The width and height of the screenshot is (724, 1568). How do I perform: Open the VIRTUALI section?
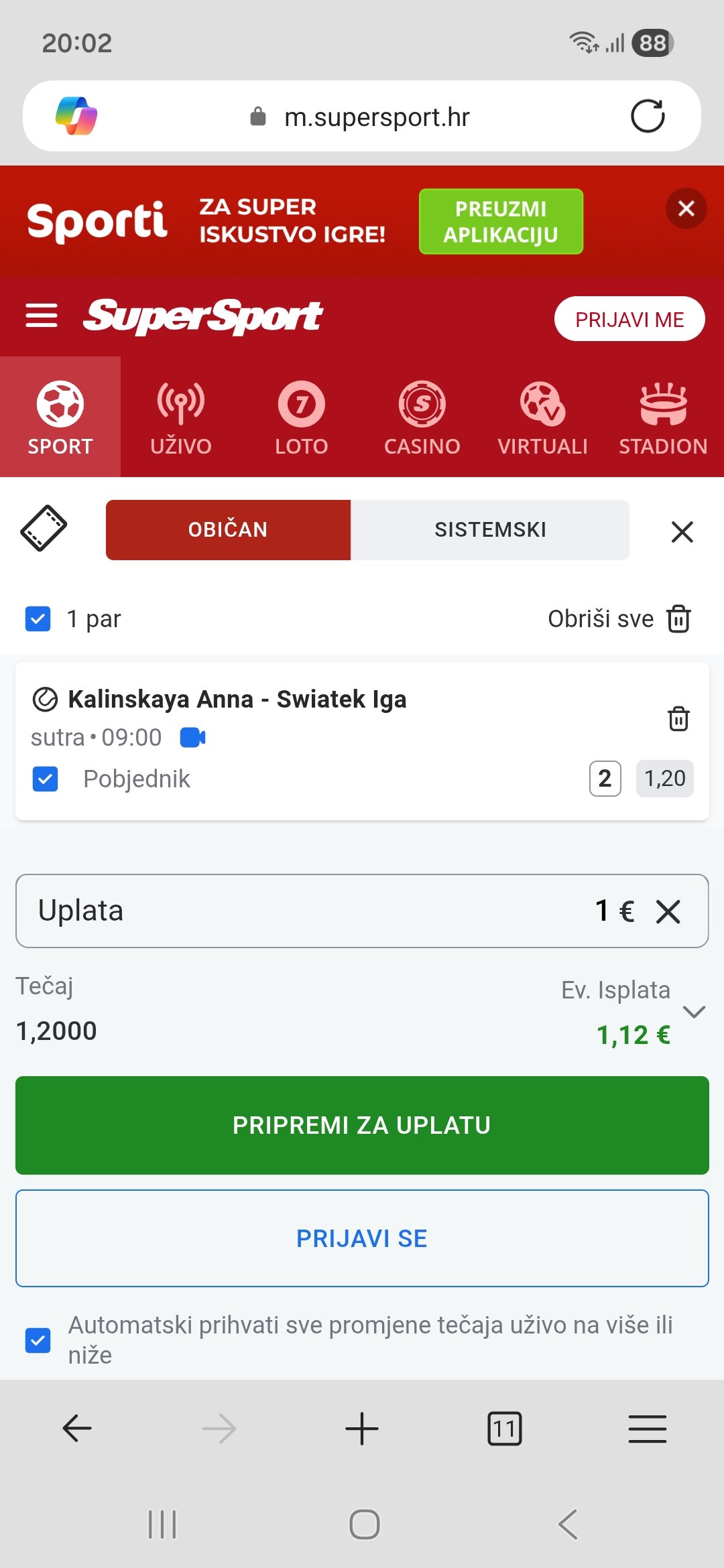pos(543,417)
